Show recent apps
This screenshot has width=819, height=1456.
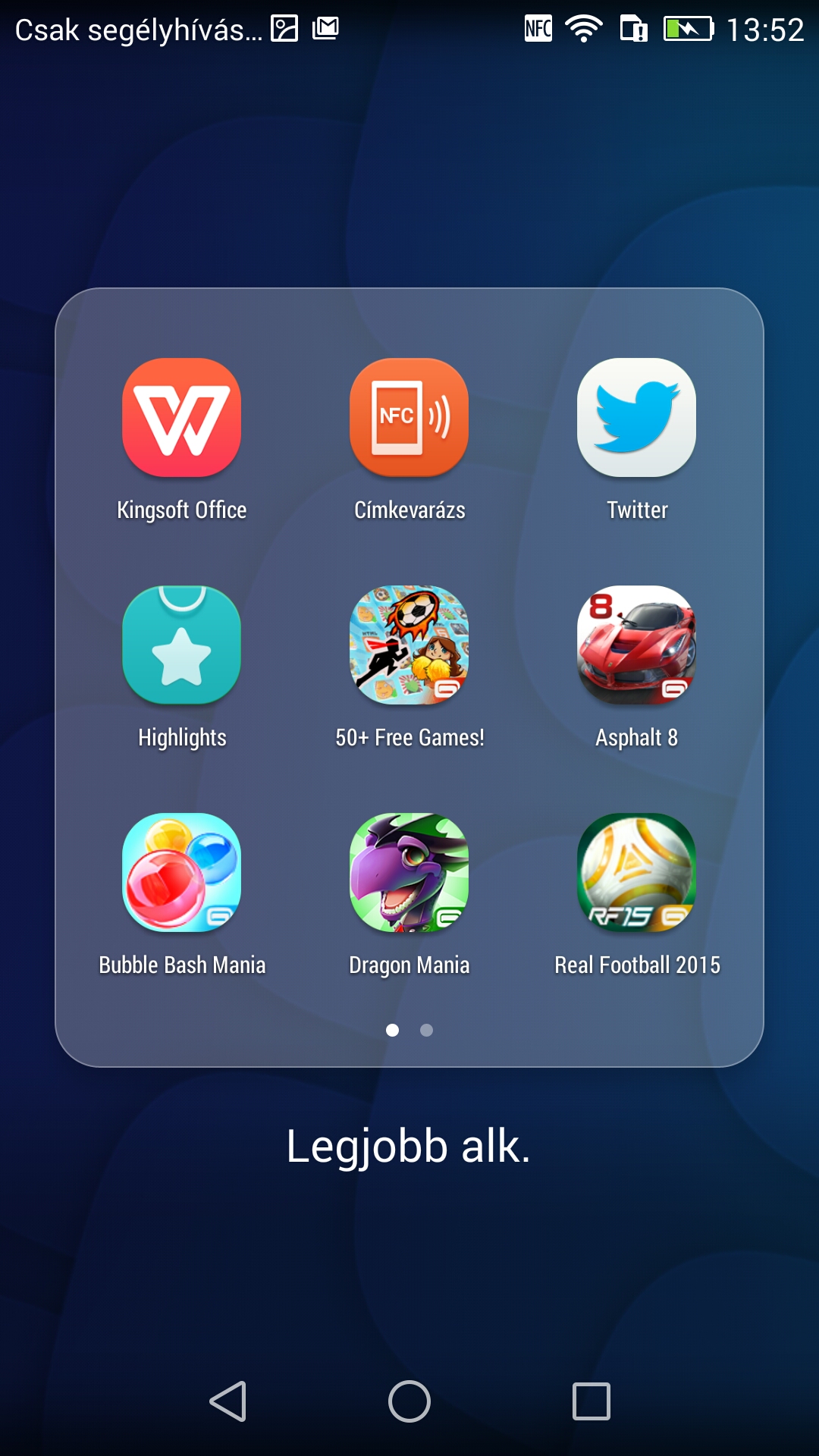[591, 1401]
